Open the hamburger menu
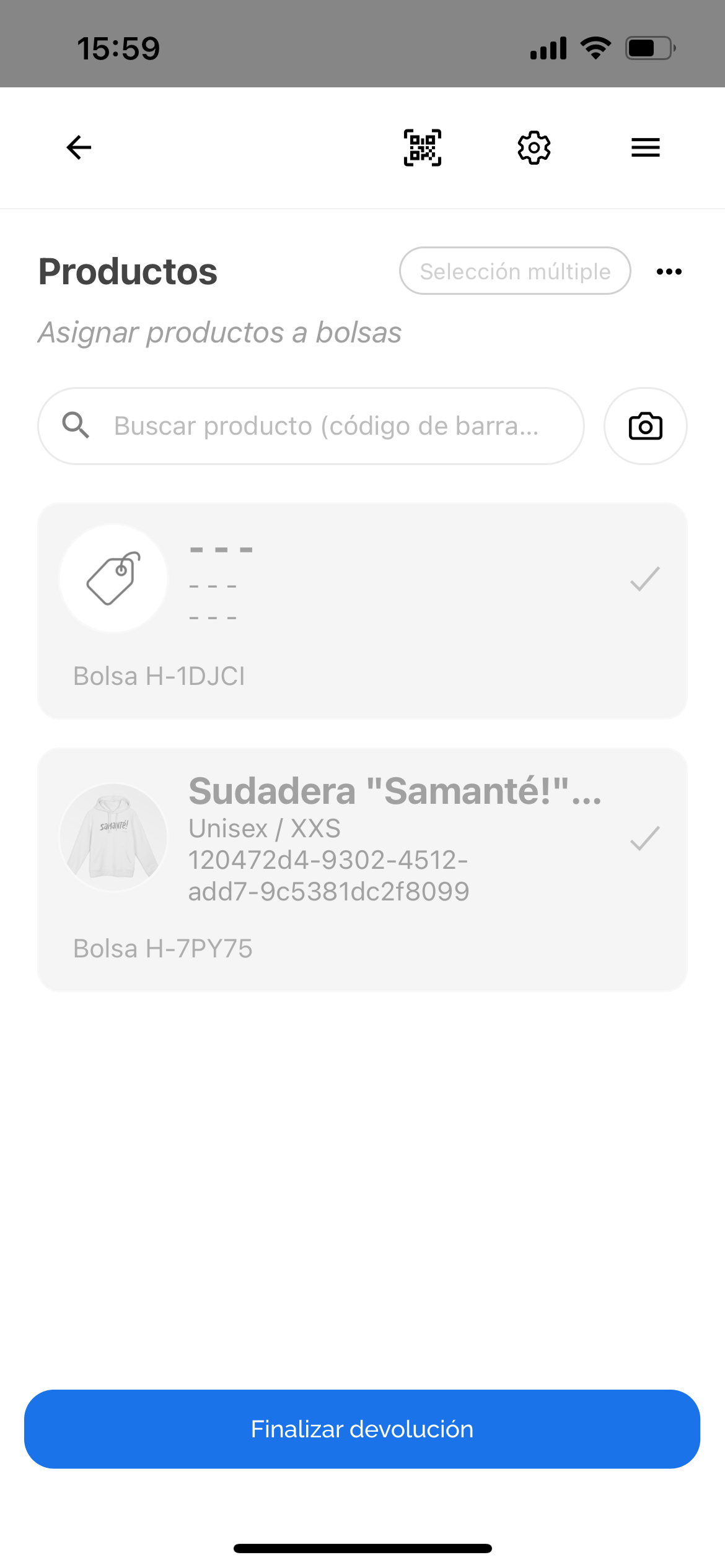The height and width of the screenshot is (1568, 725). click(x=645, y=147)
